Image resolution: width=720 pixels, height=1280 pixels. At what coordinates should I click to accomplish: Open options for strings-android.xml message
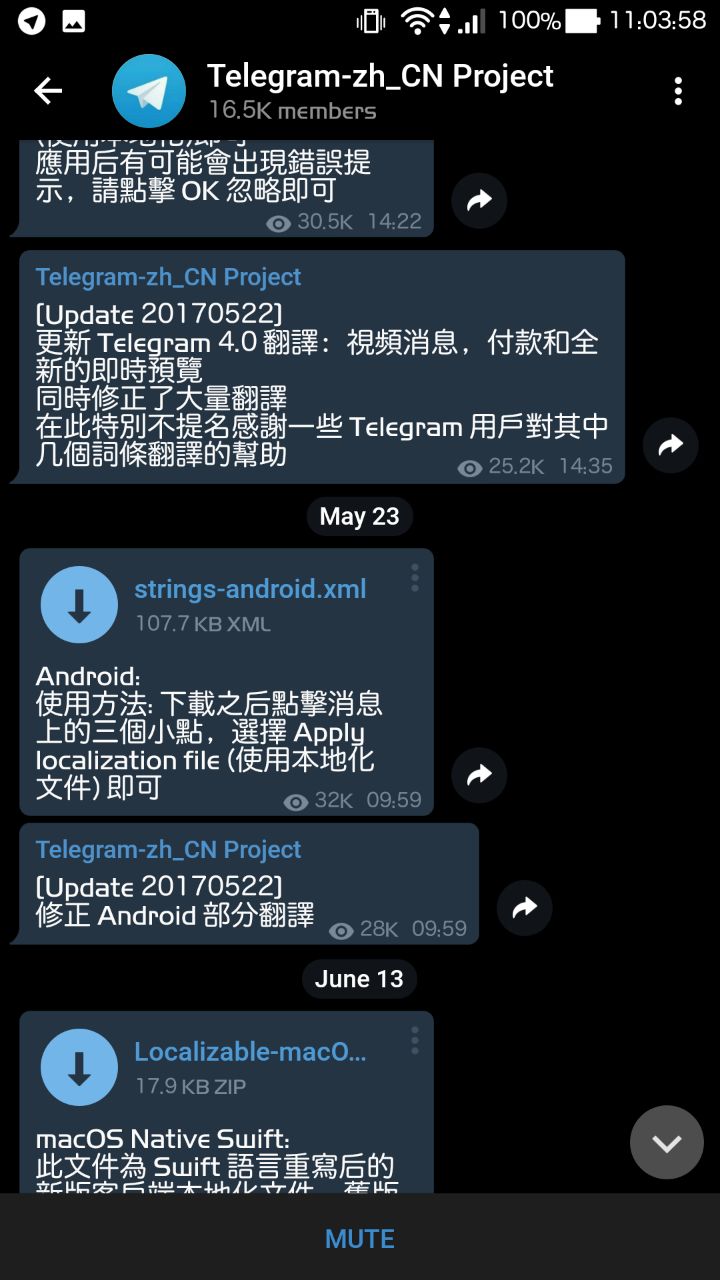point(414,577)
